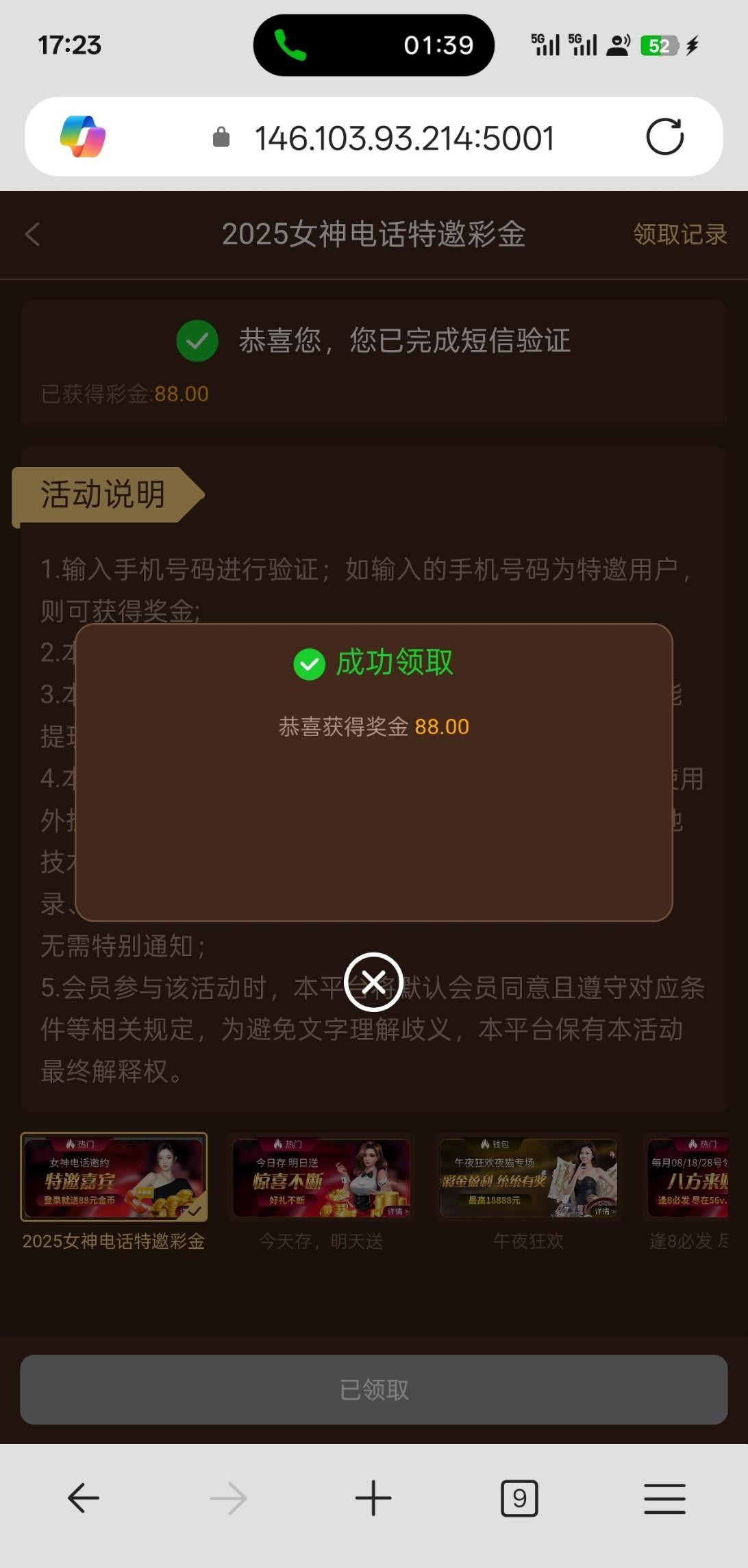748x1568 pixels.
Task: Go to the previous browser page
Action: [84, 1497]
